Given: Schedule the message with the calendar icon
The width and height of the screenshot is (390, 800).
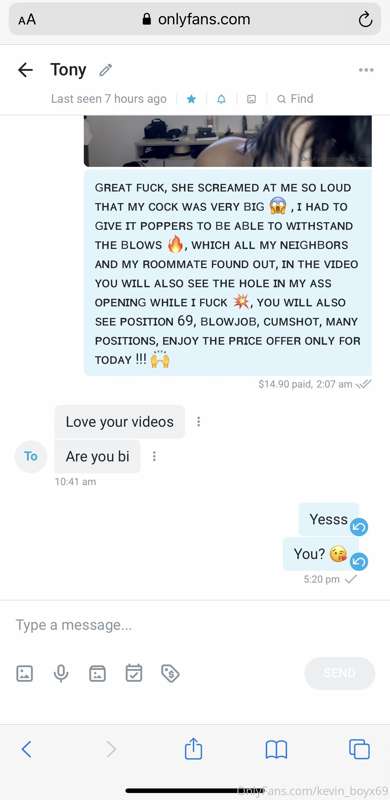Looking at the screenshot, I should pyautogui.click(x=134, y=673).
